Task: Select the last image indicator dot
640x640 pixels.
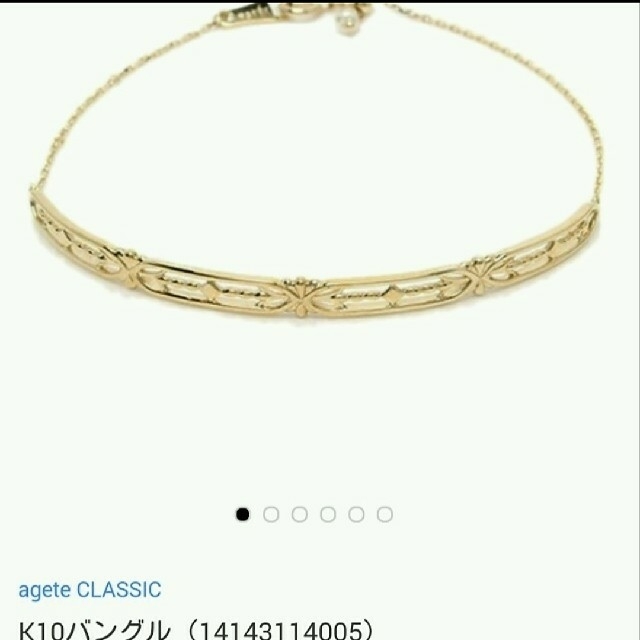Action: [385, 515]
